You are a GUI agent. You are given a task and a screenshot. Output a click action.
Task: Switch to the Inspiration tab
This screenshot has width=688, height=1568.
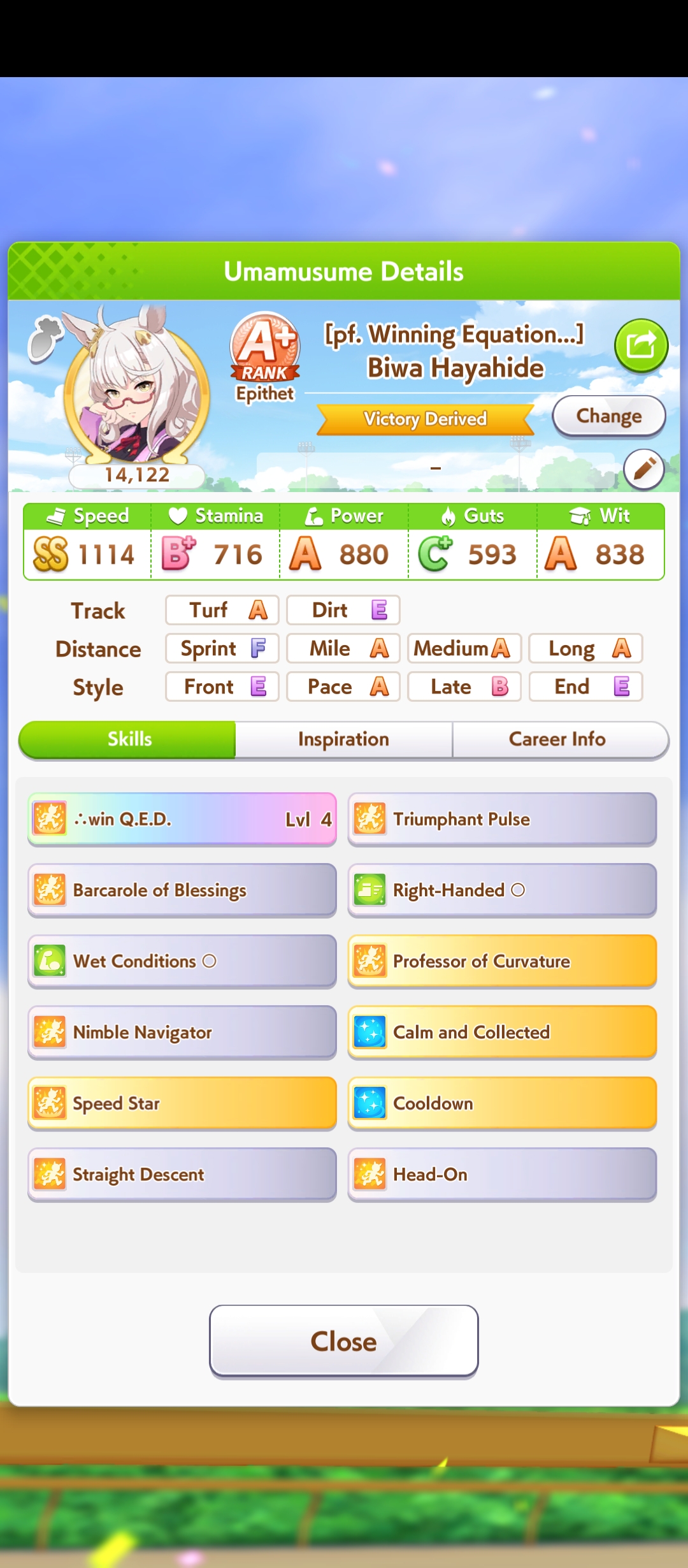[343, 739]
